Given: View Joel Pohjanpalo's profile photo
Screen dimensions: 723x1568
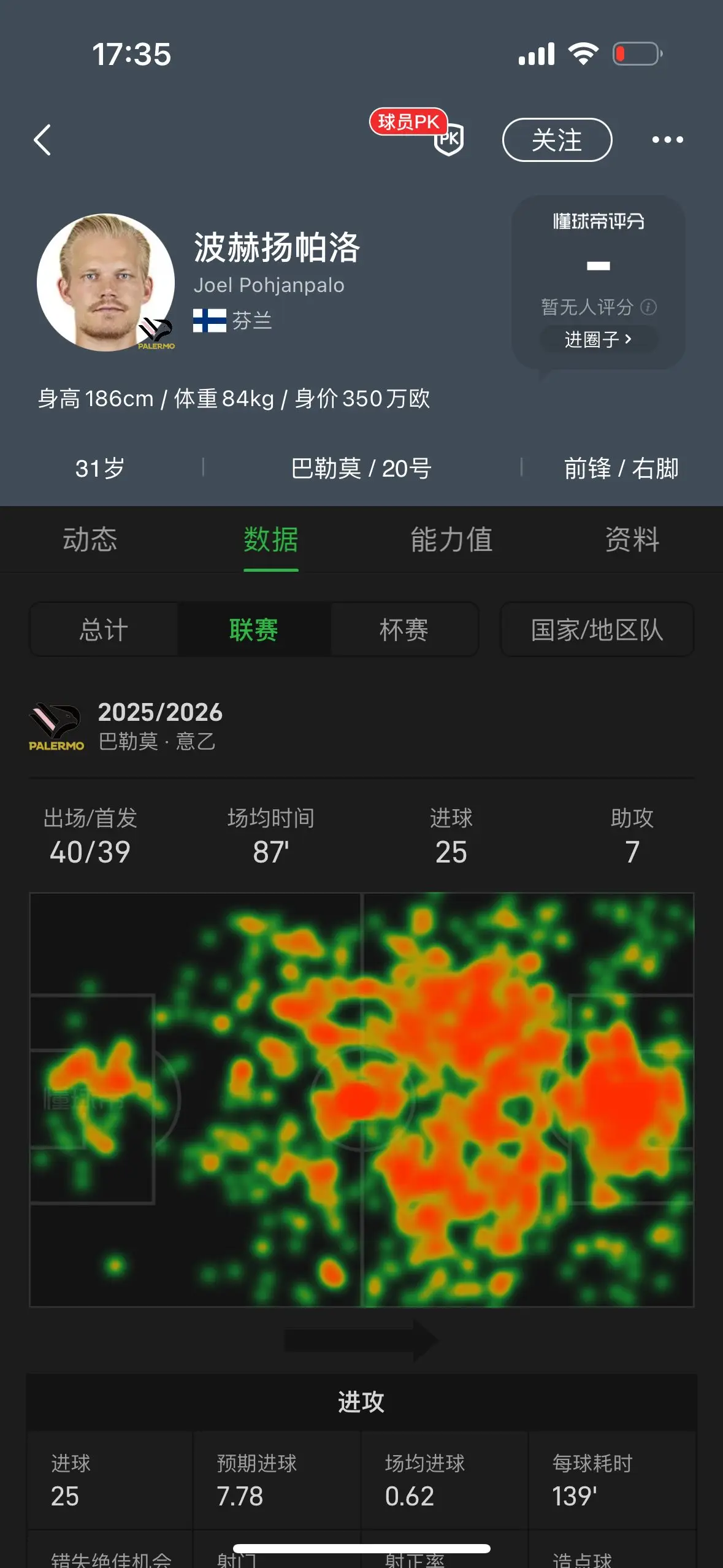Looking at the screenshot, I should [105, 283].
